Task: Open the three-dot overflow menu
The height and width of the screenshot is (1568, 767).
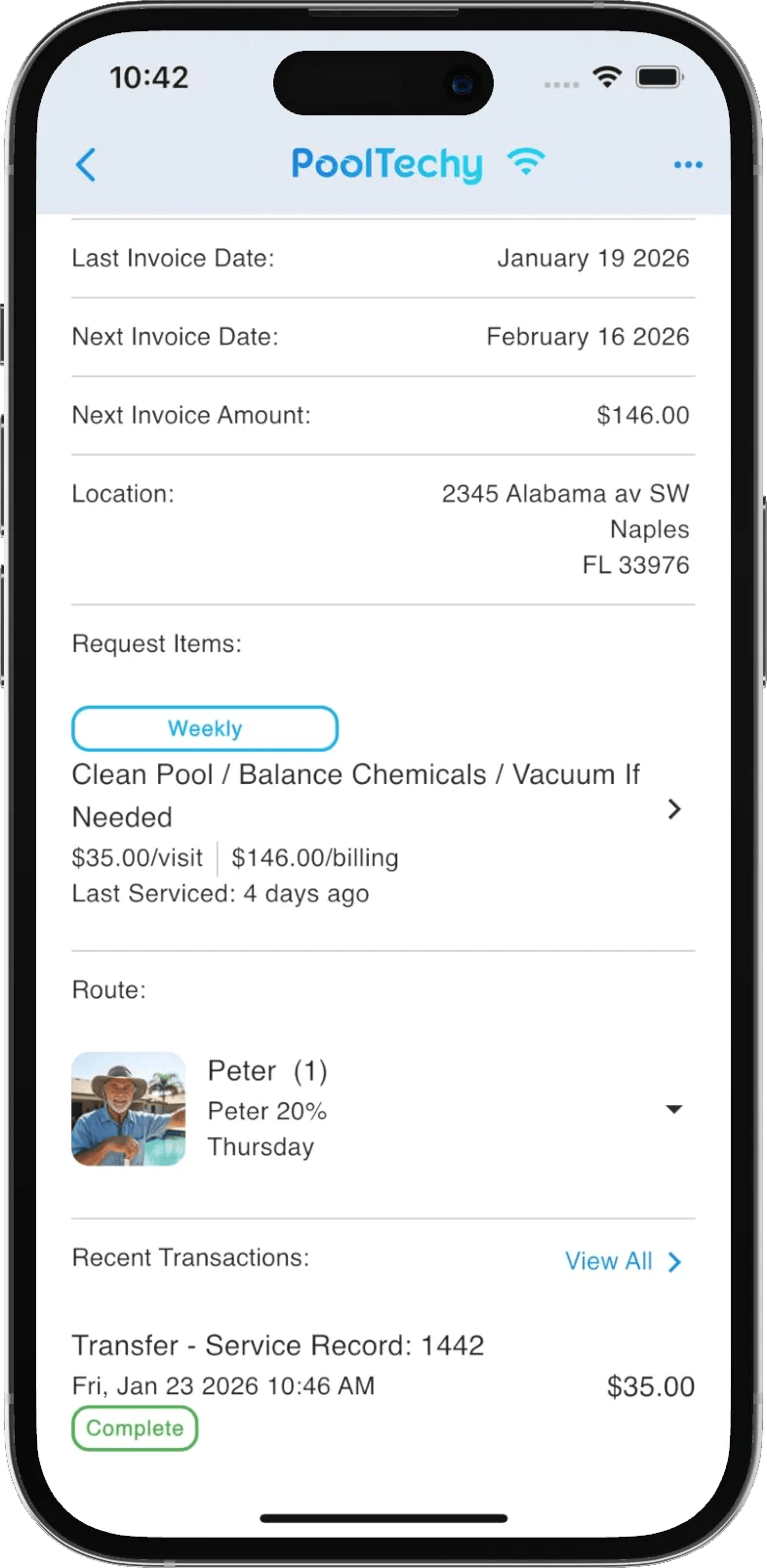Action: (x=688, y=165)
